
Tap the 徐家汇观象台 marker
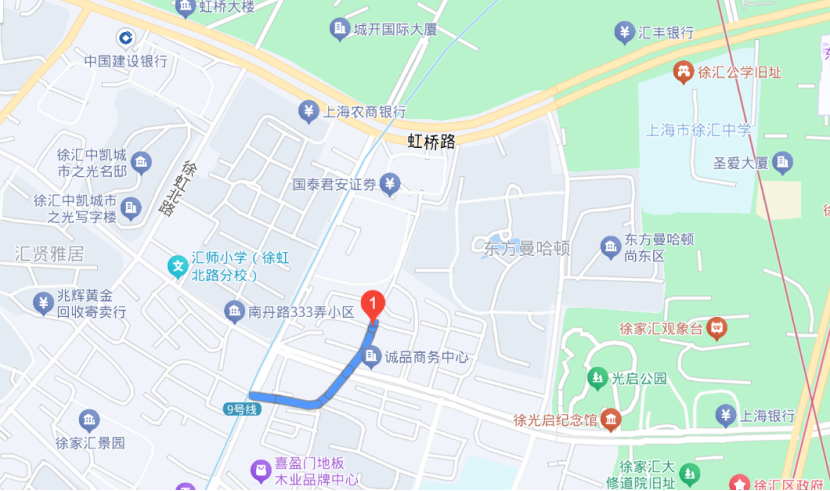point(717,327)
